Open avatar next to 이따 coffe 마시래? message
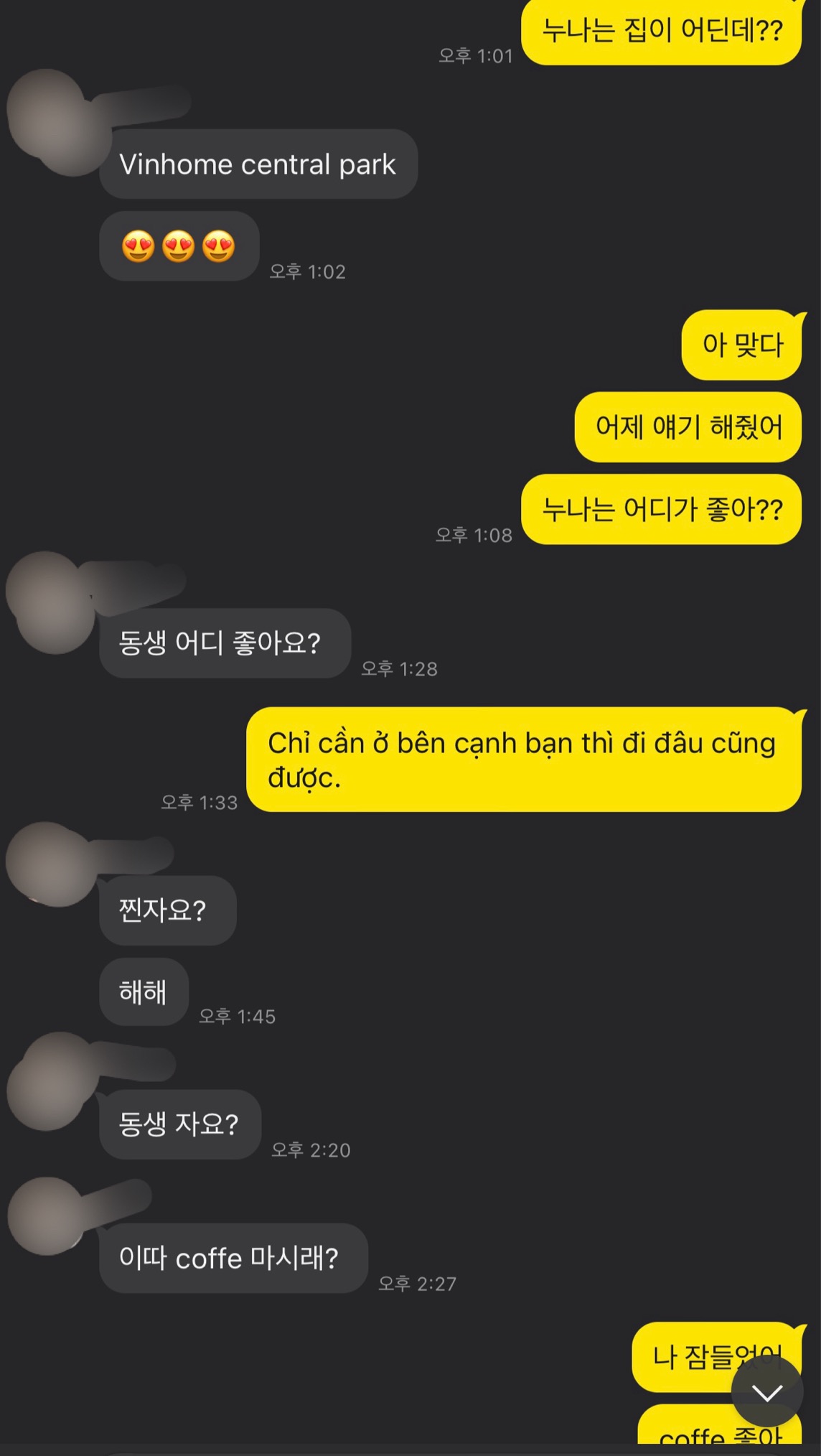This screenshot has height=1456, width=821. pos(47,1215)
